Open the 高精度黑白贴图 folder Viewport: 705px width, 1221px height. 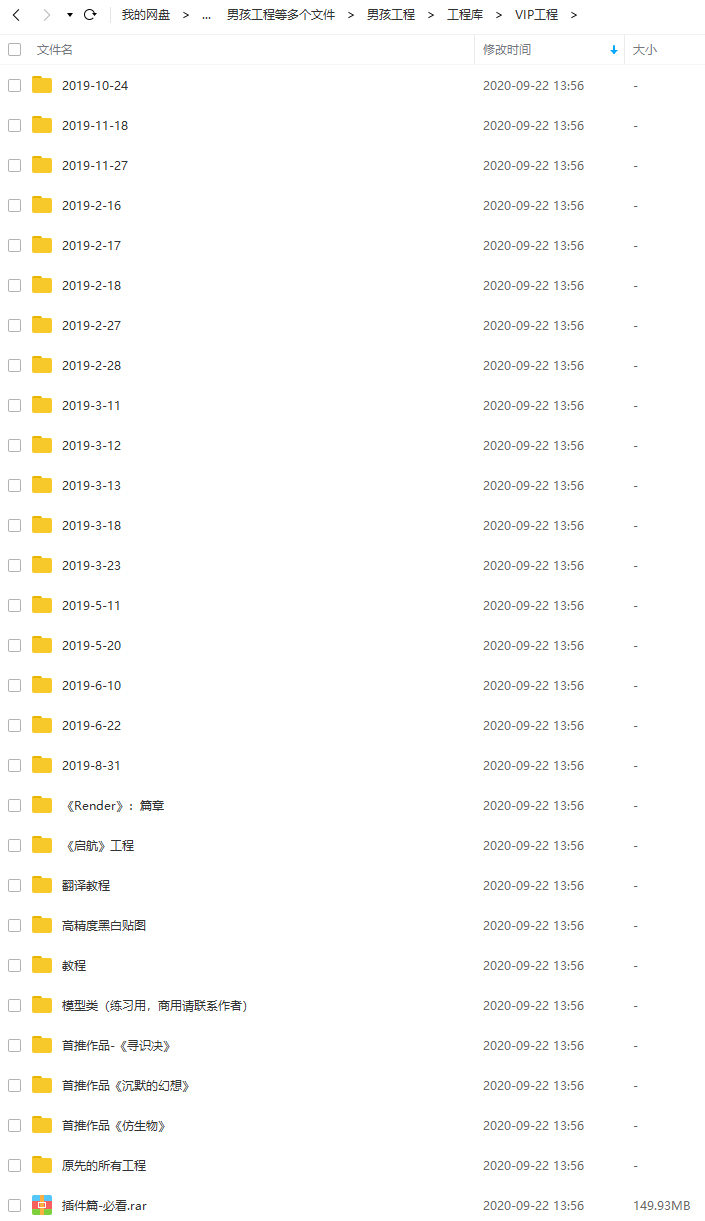(104, 925)
